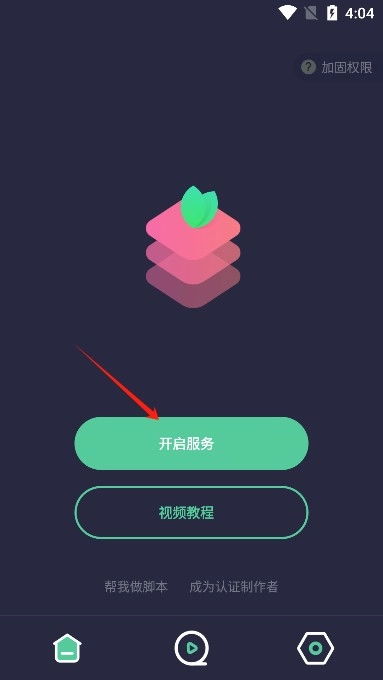Image resolution: width=383 pixels, height=680 pixels.
Task: Switch to the home tab
Action: coord(67,648)
